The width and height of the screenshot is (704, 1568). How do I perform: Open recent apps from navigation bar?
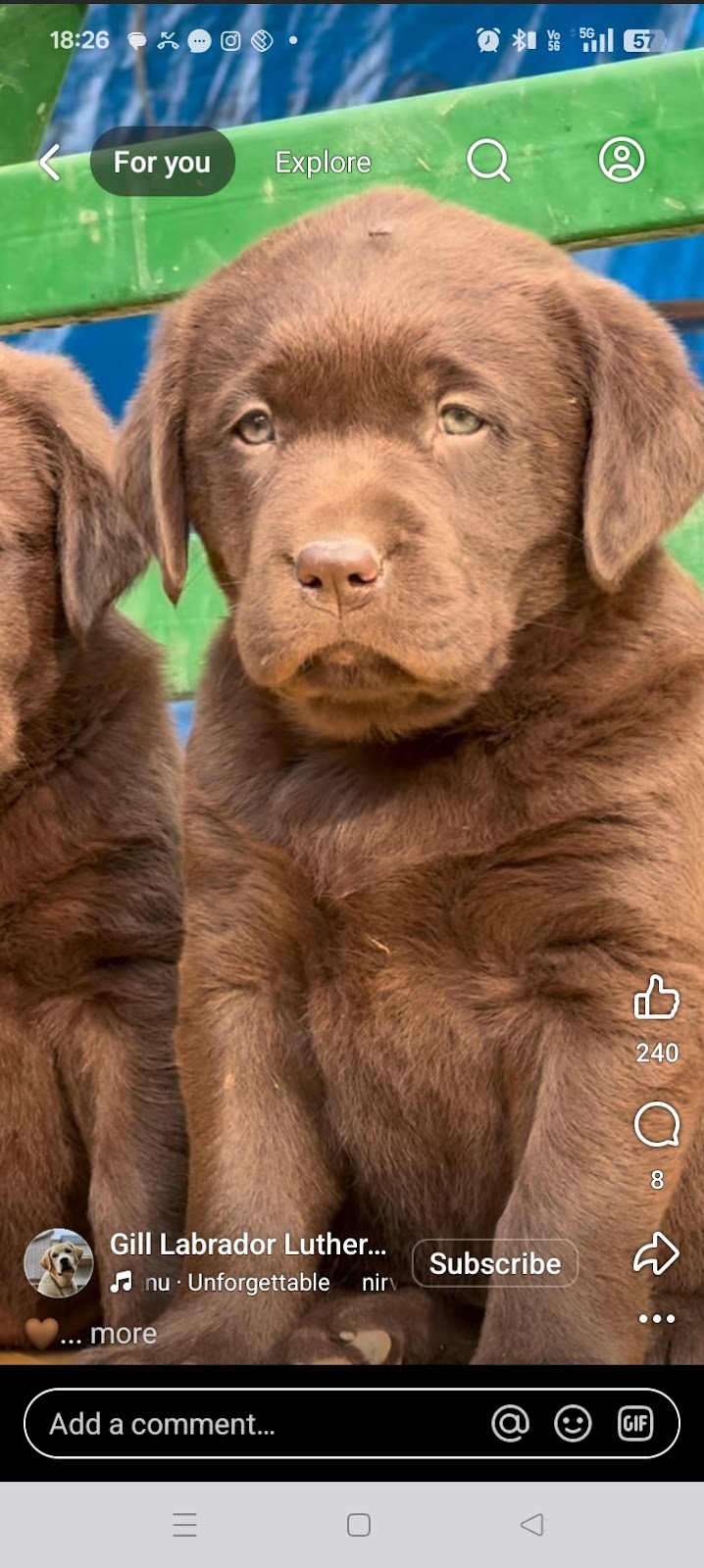(x=185, y=1525)
